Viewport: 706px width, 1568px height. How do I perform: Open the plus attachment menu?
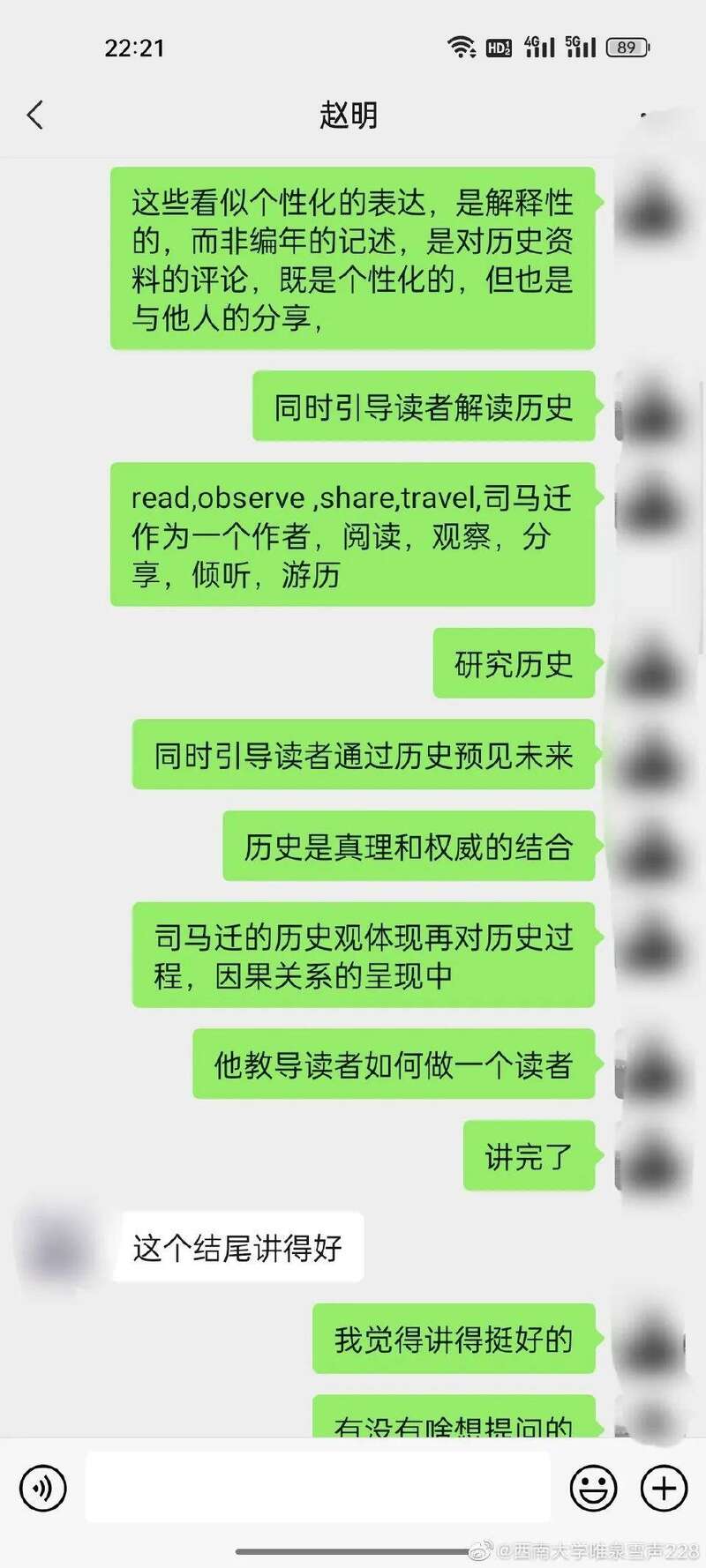[664, 1488]
